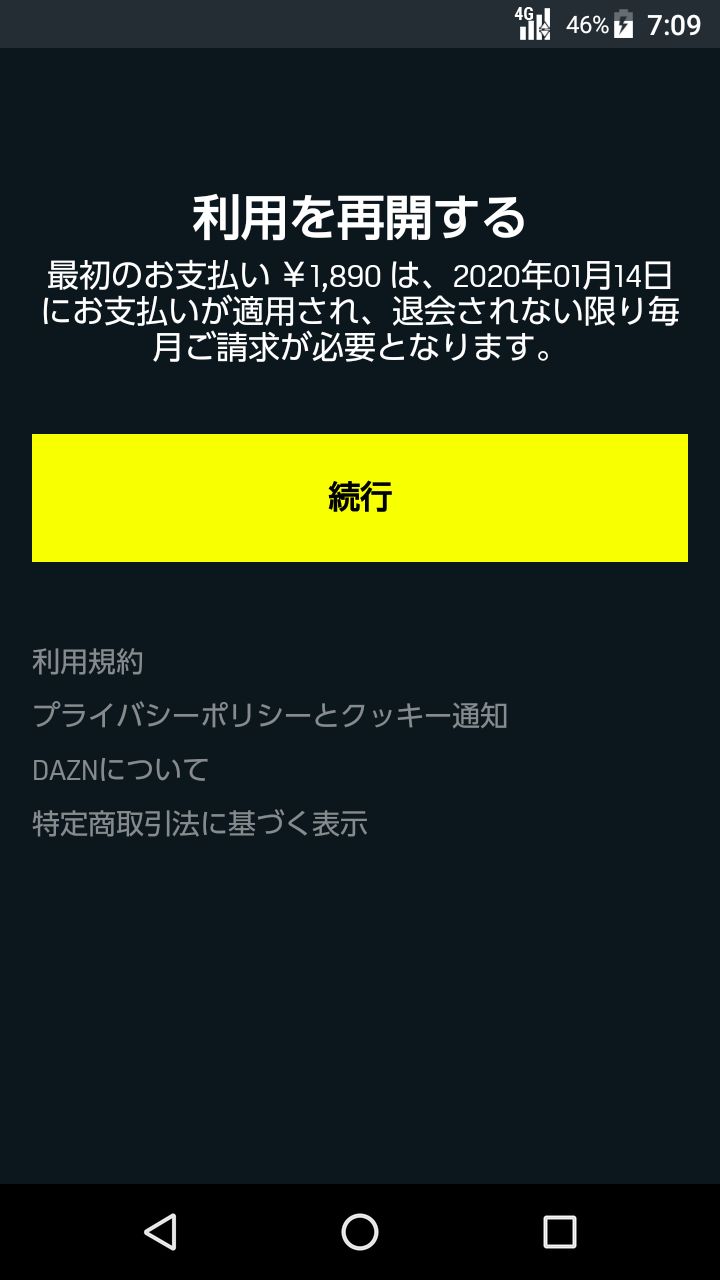Tap the yellow 続行 button
Image resolution: width=720 pixels, height=1280 pixels.
[x=360, y=497]
